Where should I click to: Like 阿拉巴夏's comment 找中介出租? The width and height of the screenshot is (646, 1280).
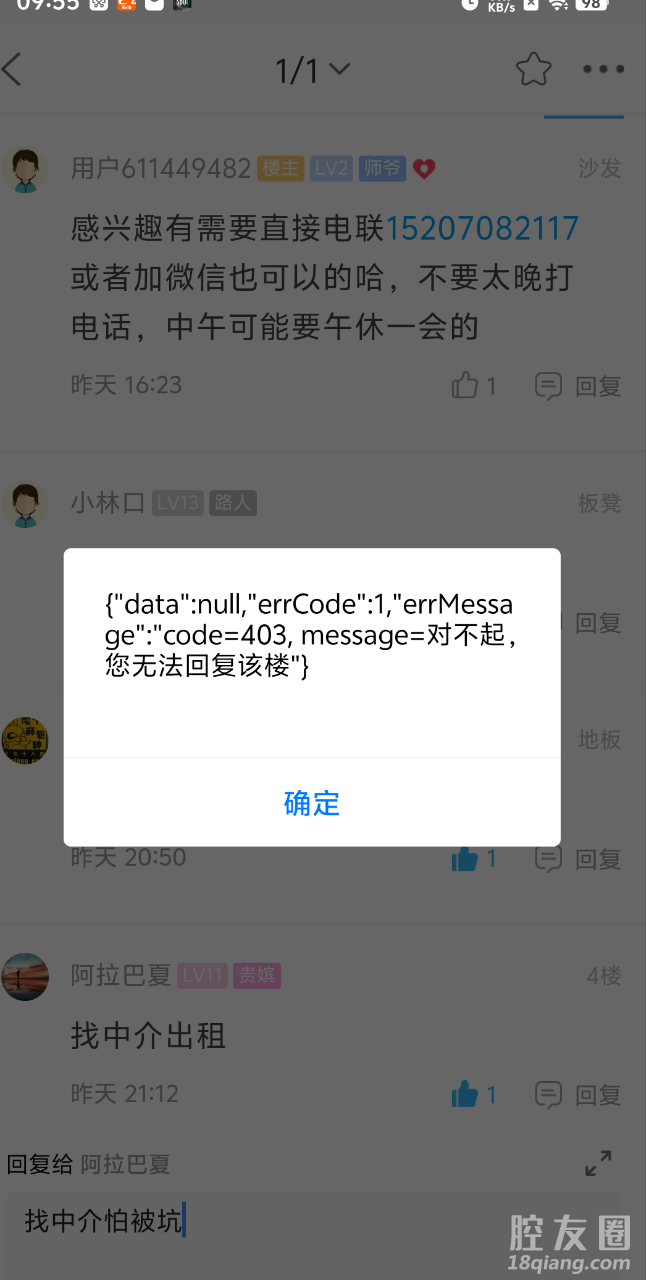point(474,1095)
